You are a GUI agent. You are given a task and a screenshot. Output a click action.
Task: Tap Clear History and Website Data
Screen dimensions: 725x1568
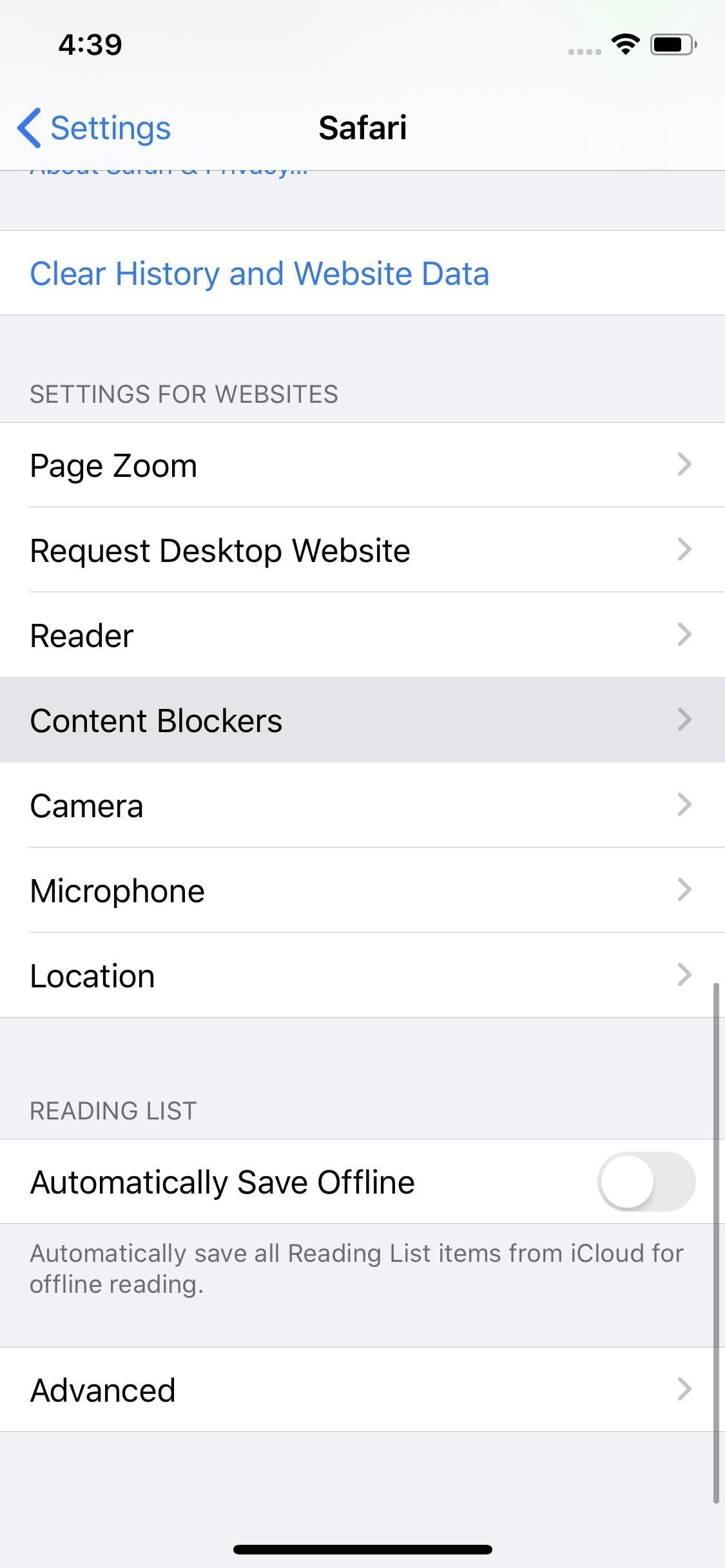tap(260, 273)
